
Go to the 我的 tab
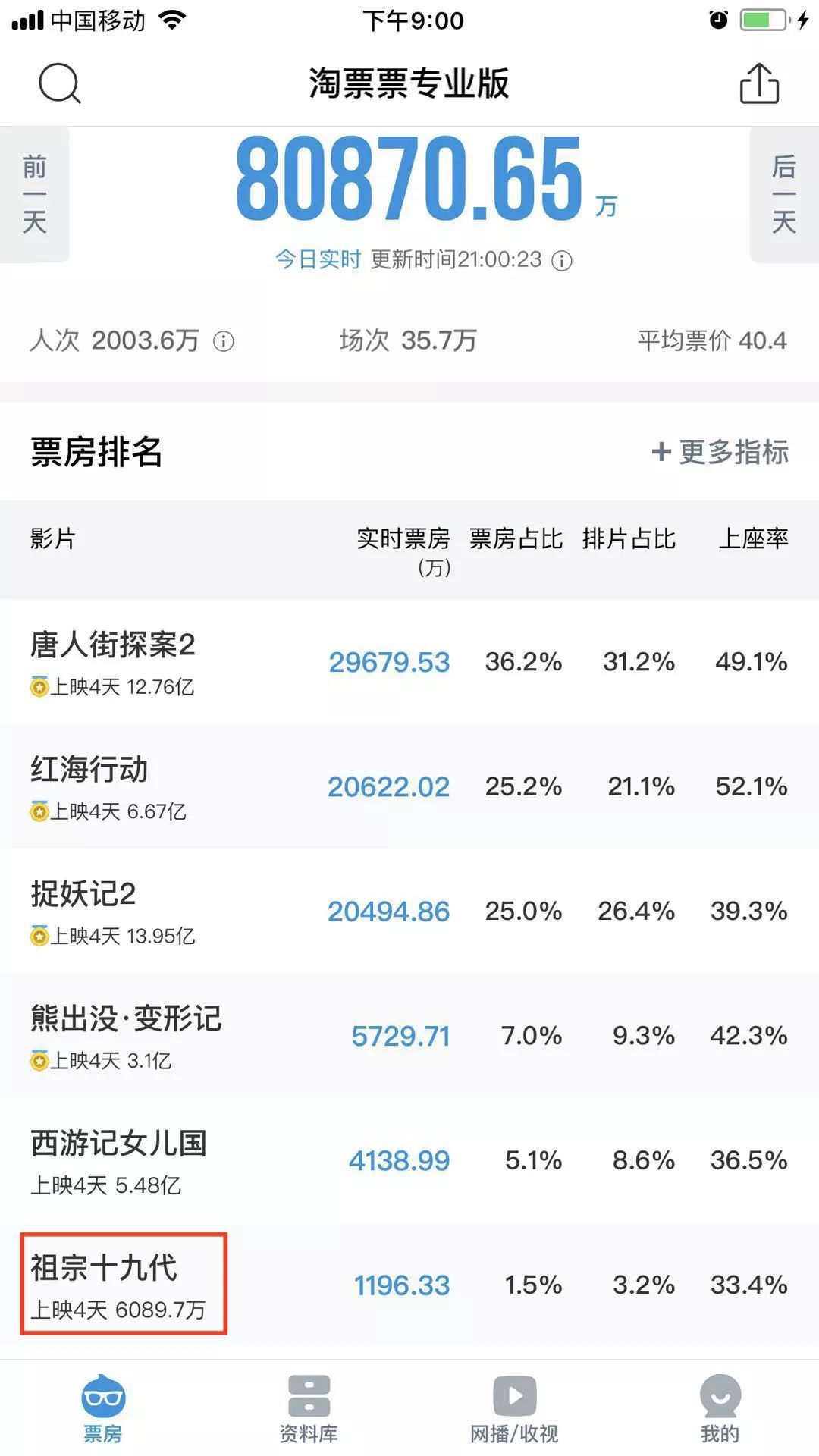coord(720,1407)
